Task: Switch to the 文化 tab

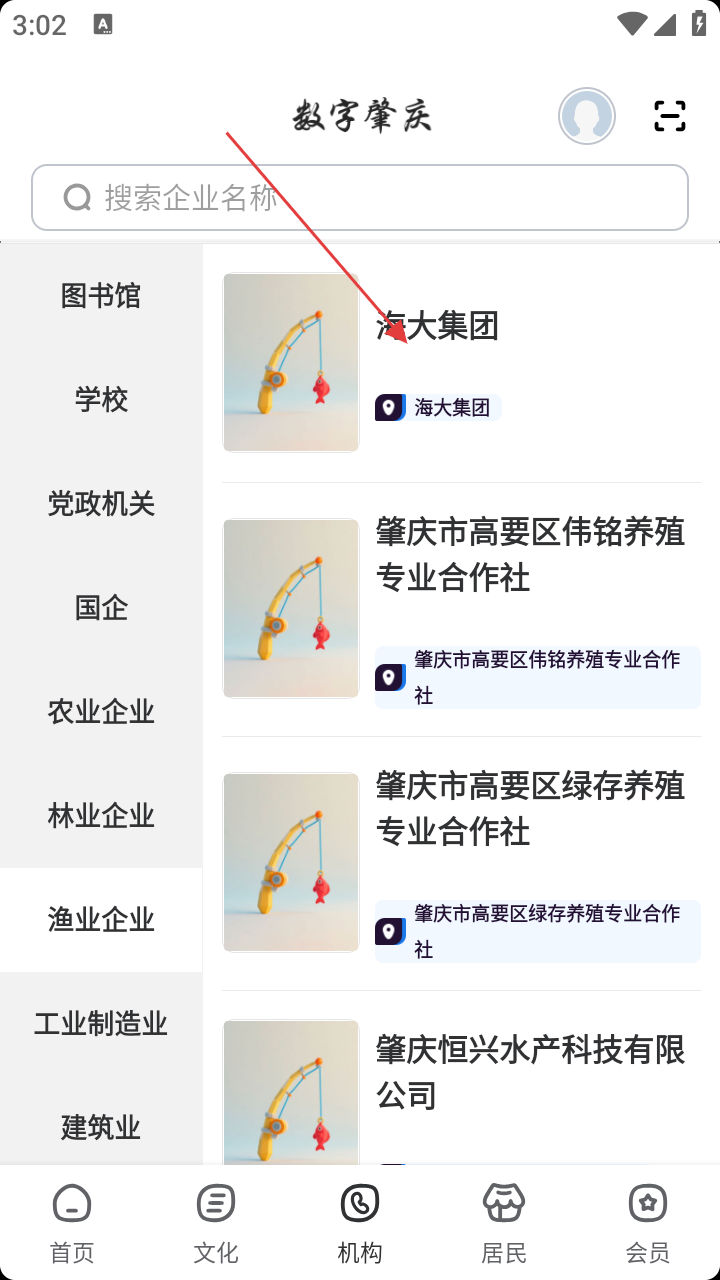Action: 216,1224
